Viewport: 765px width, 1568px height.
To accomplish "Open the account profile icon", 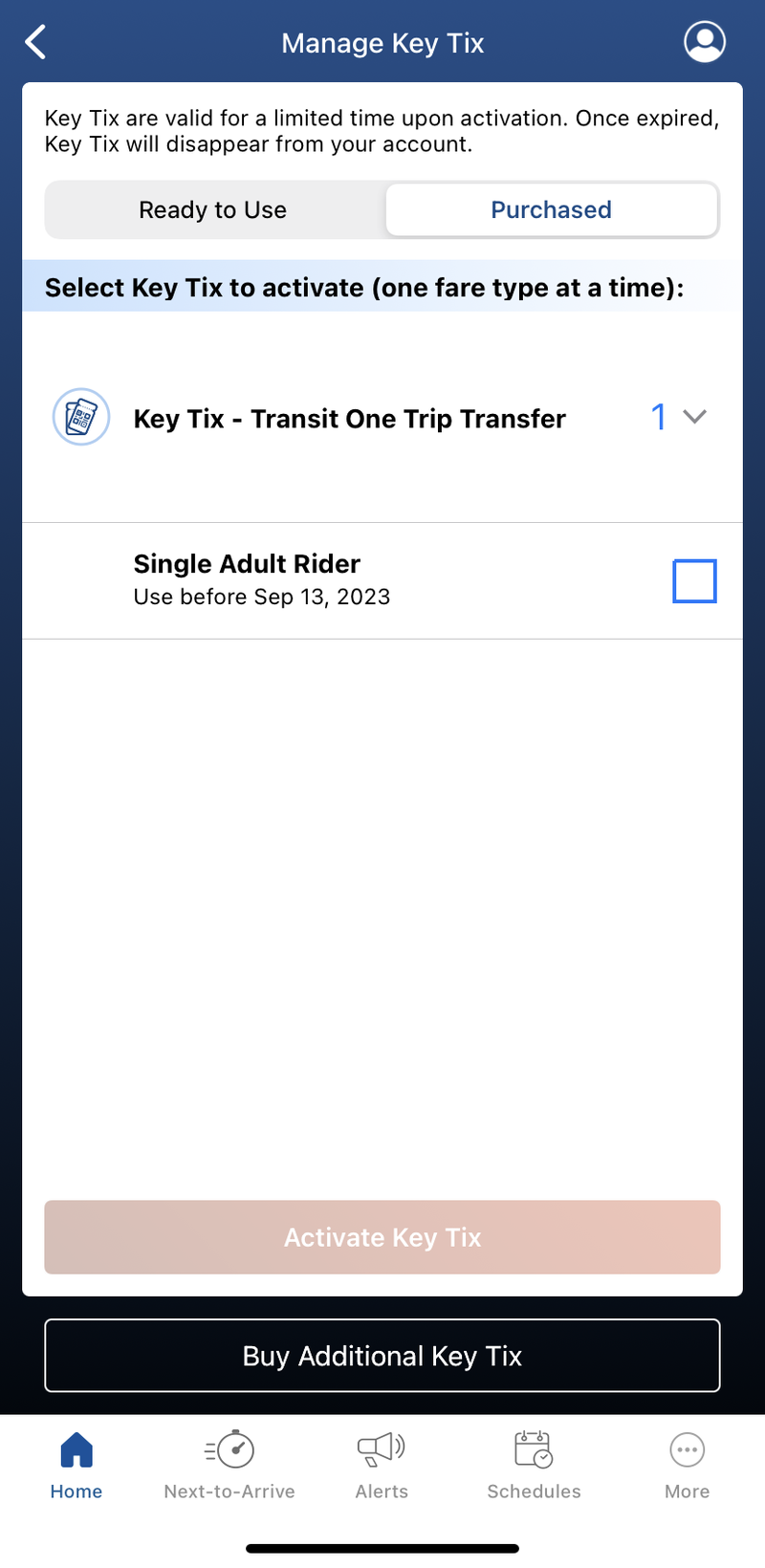I will click(705, 42).
